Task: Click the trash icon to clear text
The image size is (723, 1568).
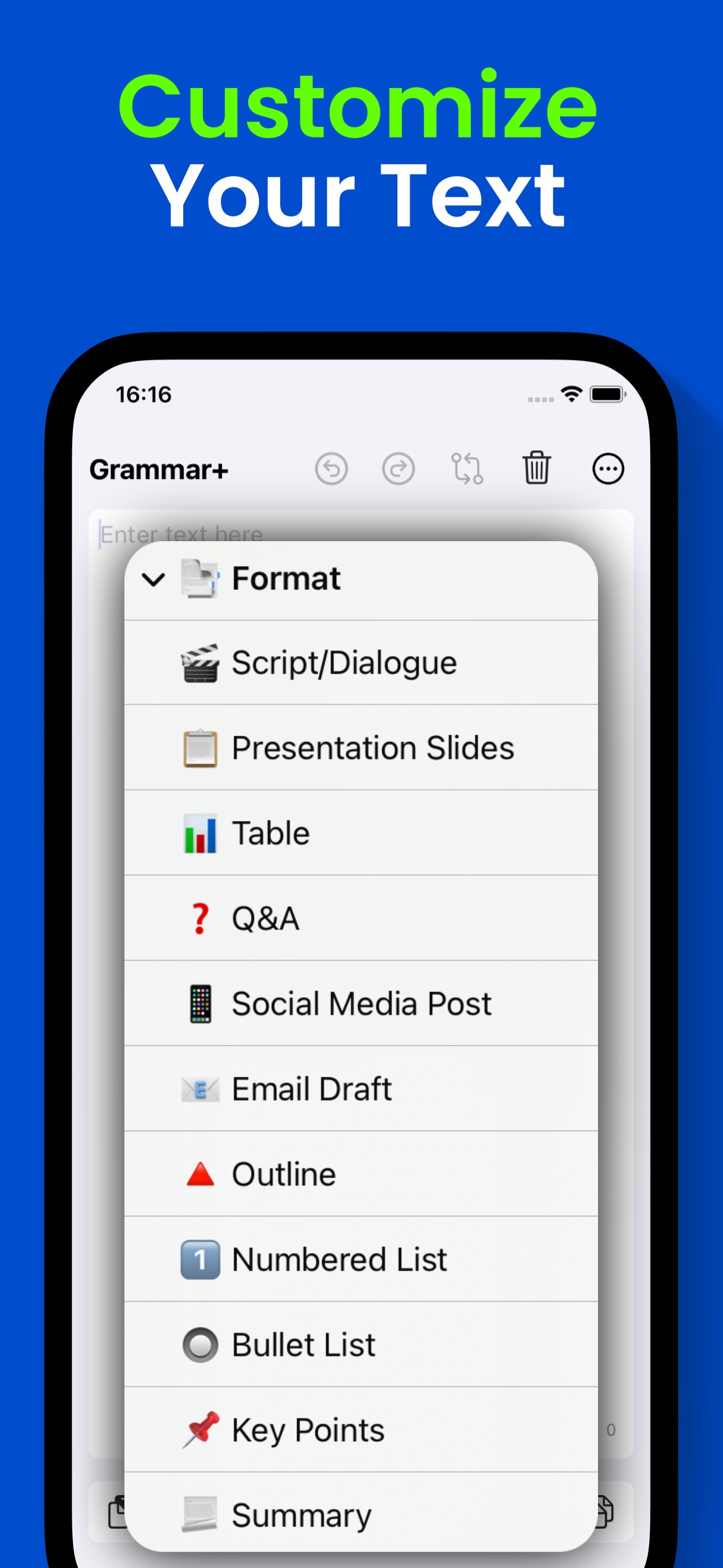Action: [537, 469]
